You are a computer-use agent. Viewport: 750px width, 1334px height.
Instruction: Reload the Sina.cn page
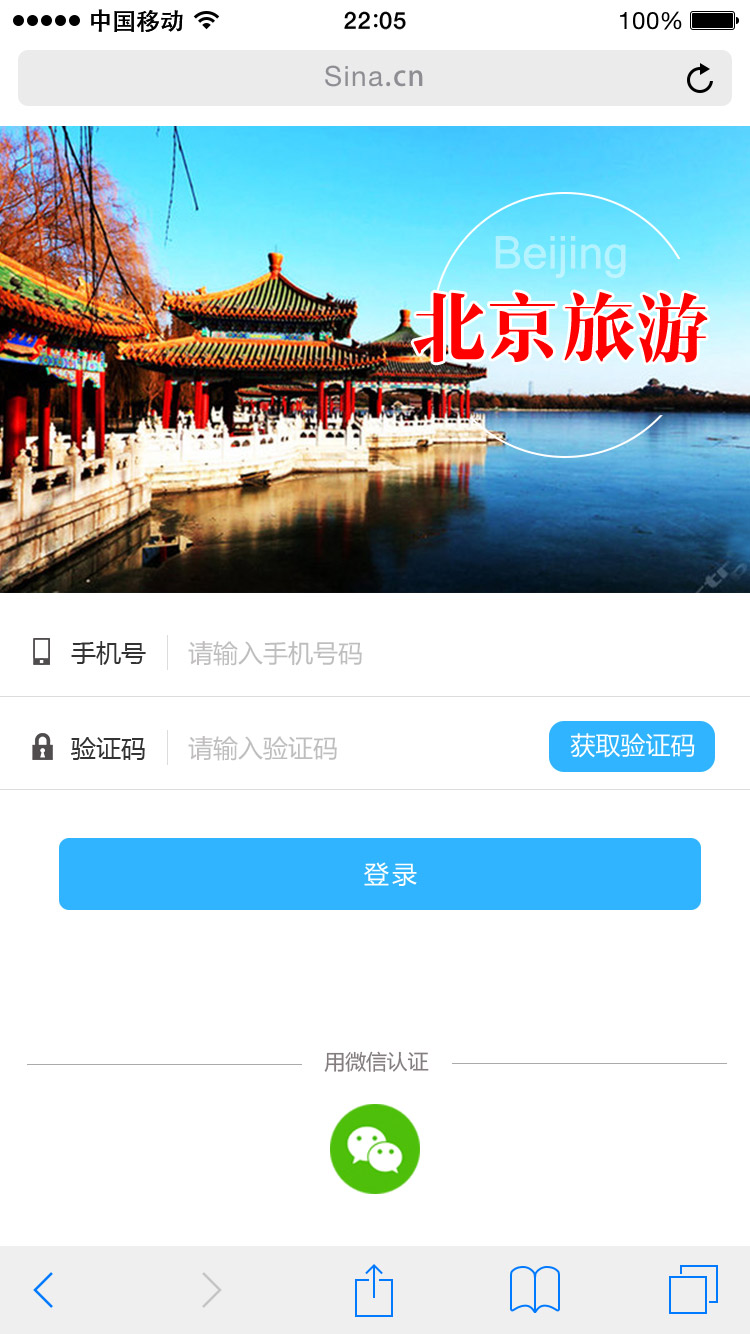(x=699, y=79)
